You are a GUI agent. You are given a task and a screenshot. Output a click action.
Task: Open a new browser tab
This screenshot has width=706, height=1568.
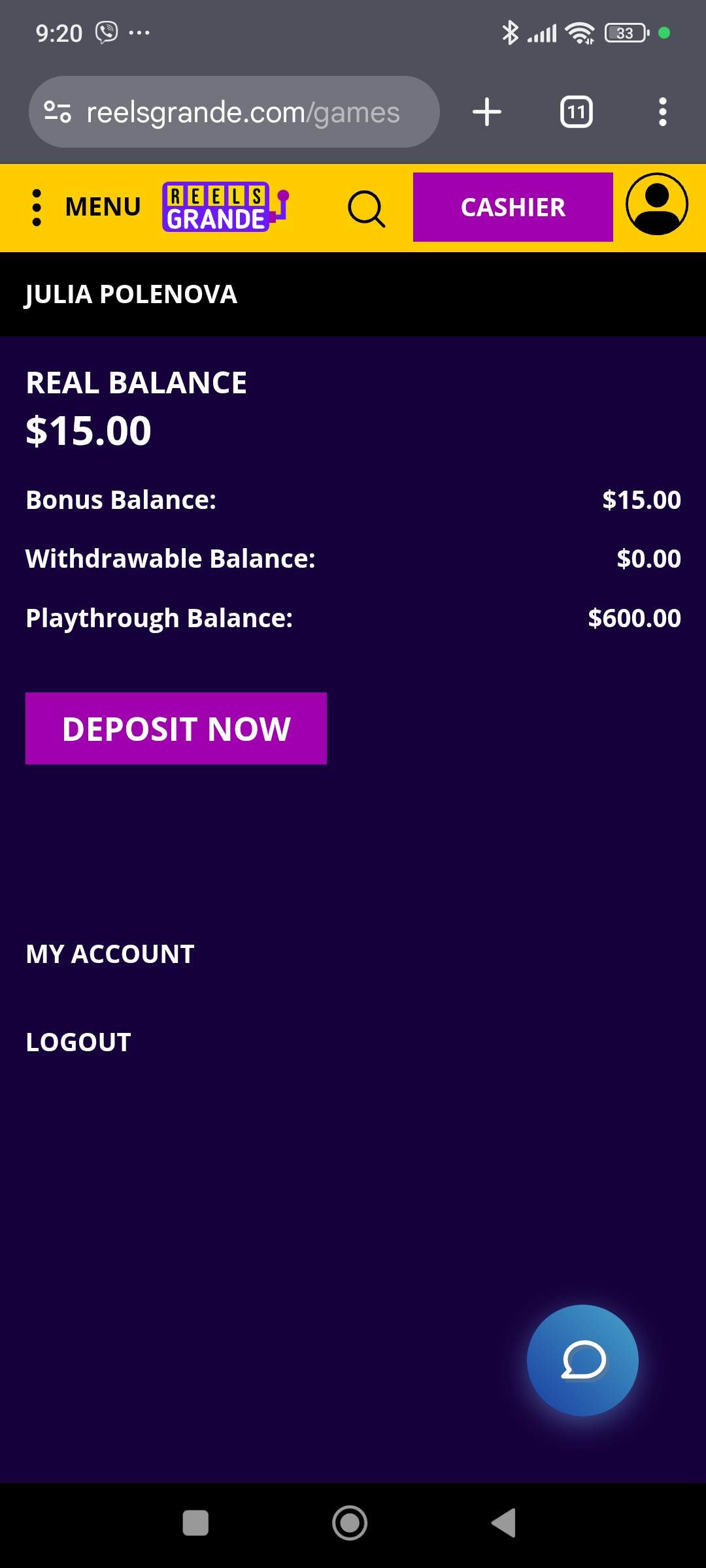487,112
